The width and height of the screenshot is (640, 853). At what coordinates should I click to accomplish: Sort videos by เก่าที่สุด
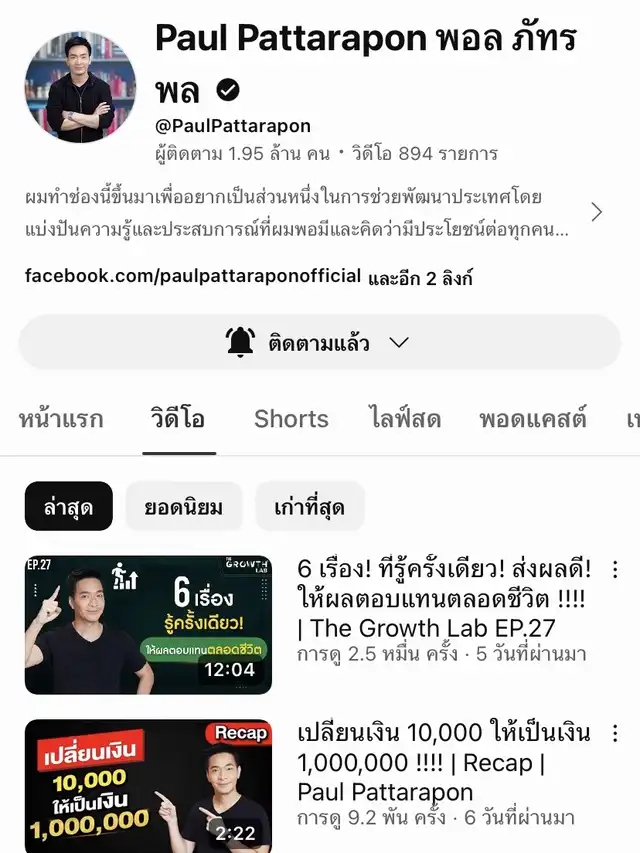pos(309,507)
